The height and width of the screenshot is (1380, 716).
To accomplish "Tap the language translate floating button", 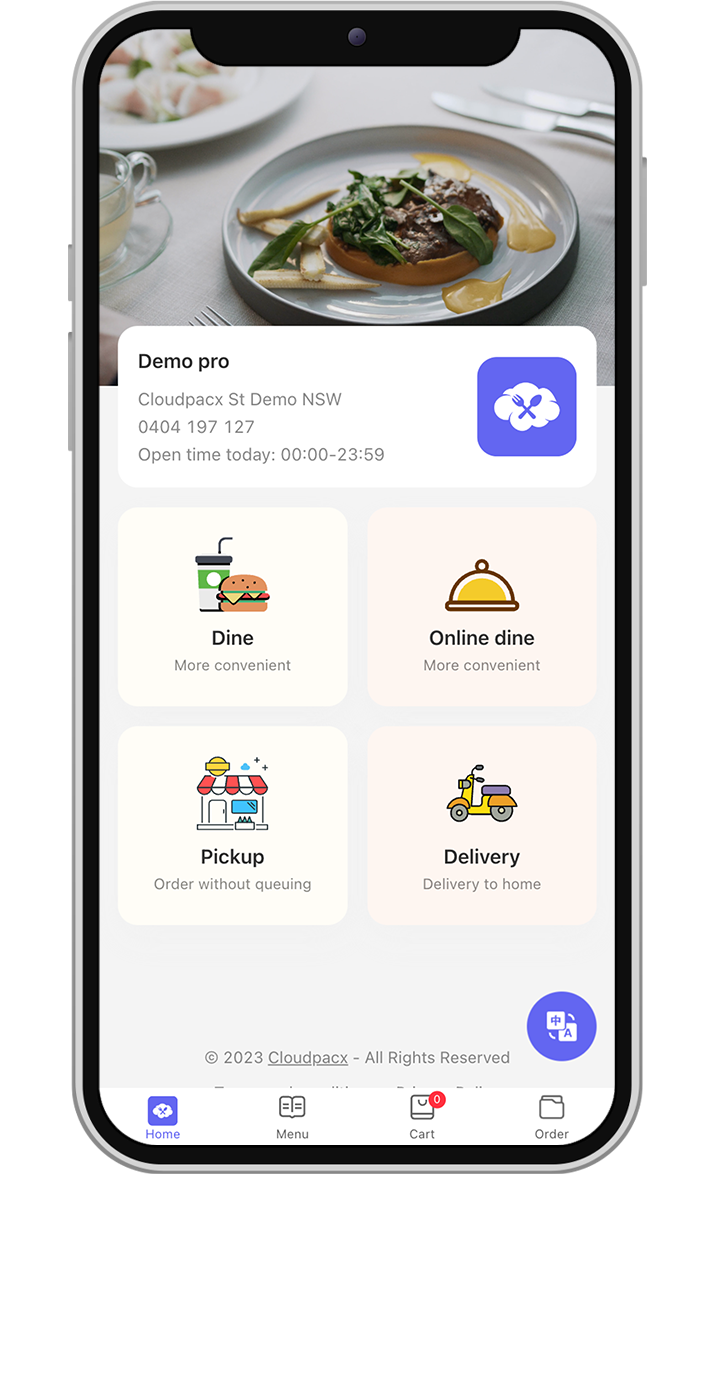I will click(561, 1026).
